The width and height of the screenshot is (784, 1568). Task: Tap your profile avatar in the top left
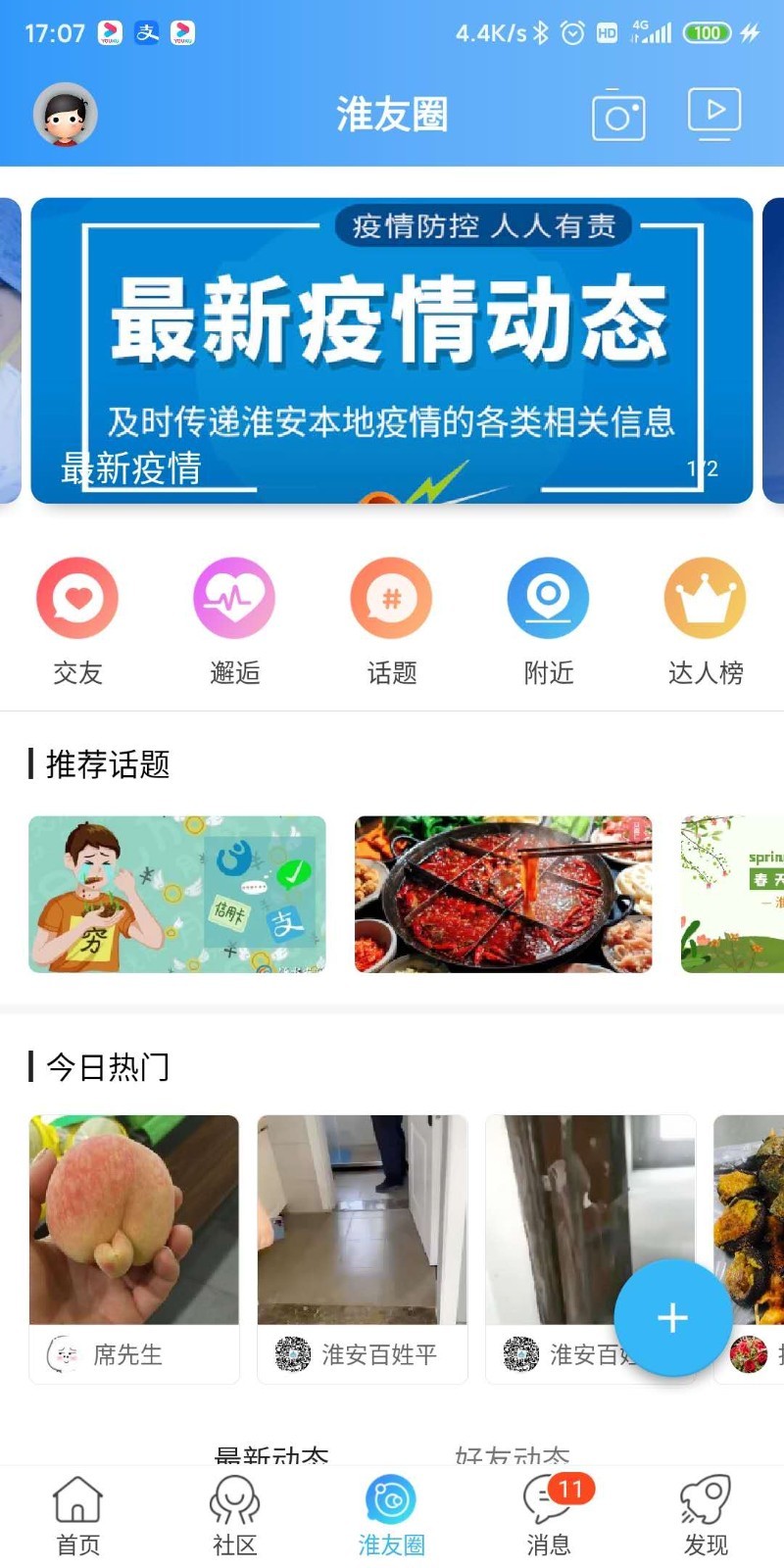(63, 115)
